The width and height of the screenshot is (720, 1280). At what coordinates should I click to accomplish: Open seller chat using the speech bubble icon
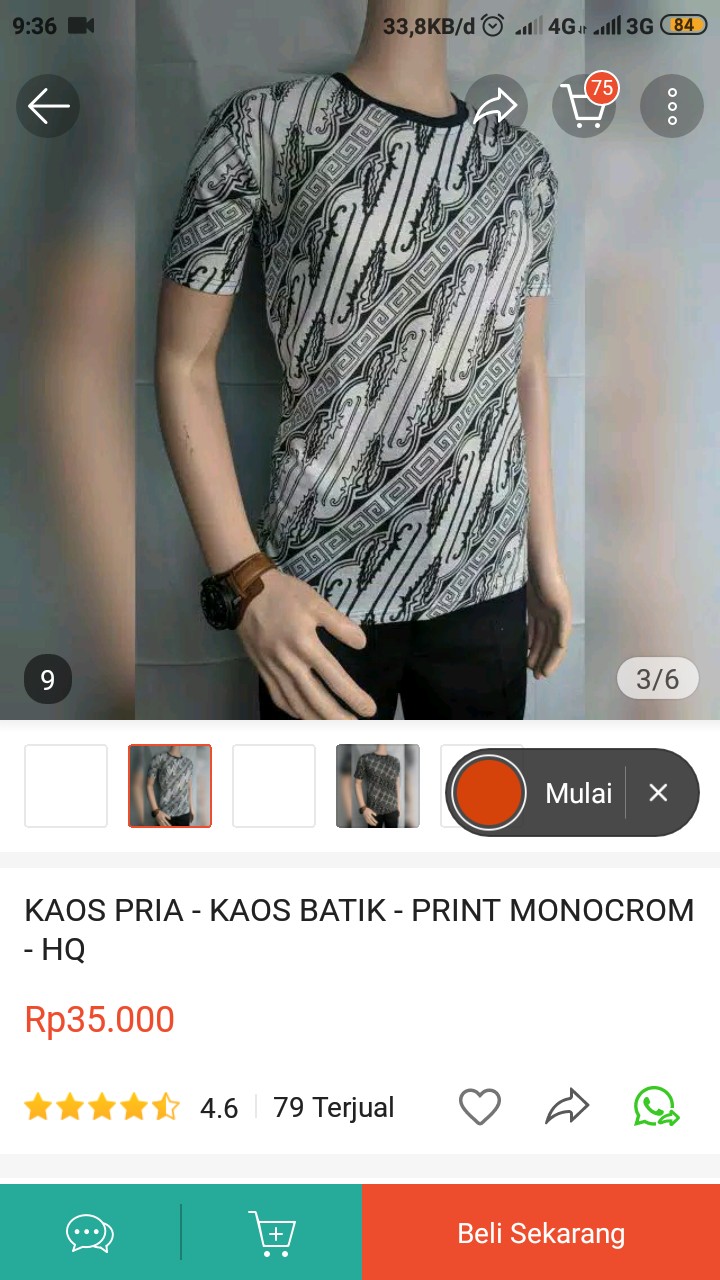(89, 1233)
